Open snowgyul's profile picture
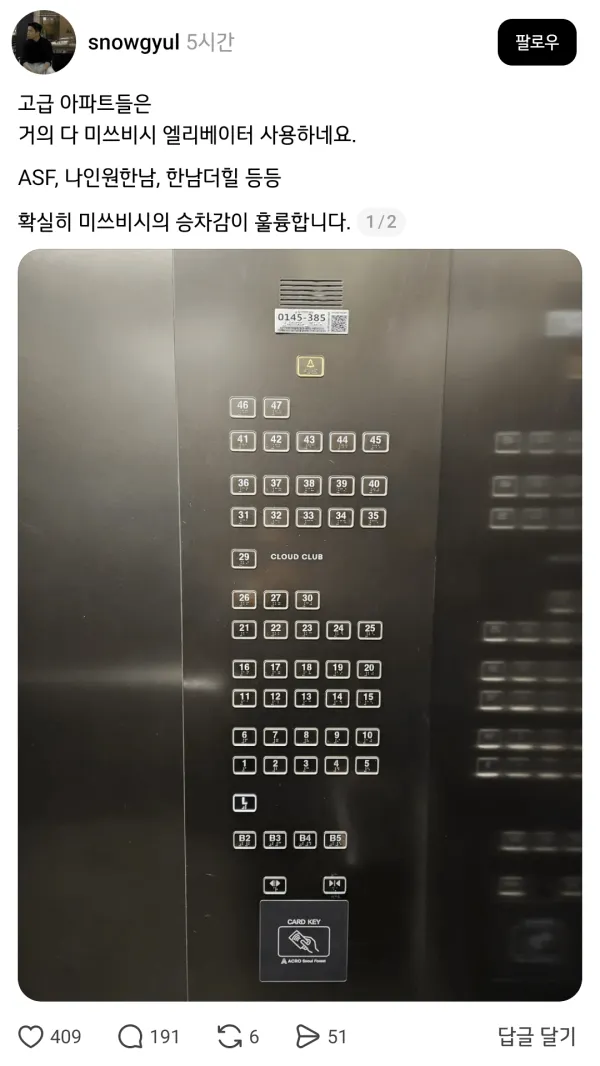 coord(43,42)
